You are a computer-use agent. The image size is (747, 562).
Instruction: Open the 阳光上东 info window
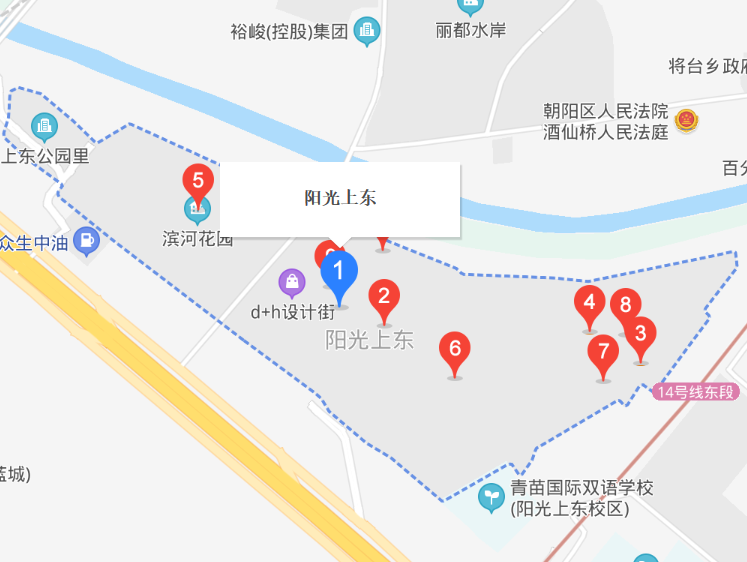coord(340,199)
